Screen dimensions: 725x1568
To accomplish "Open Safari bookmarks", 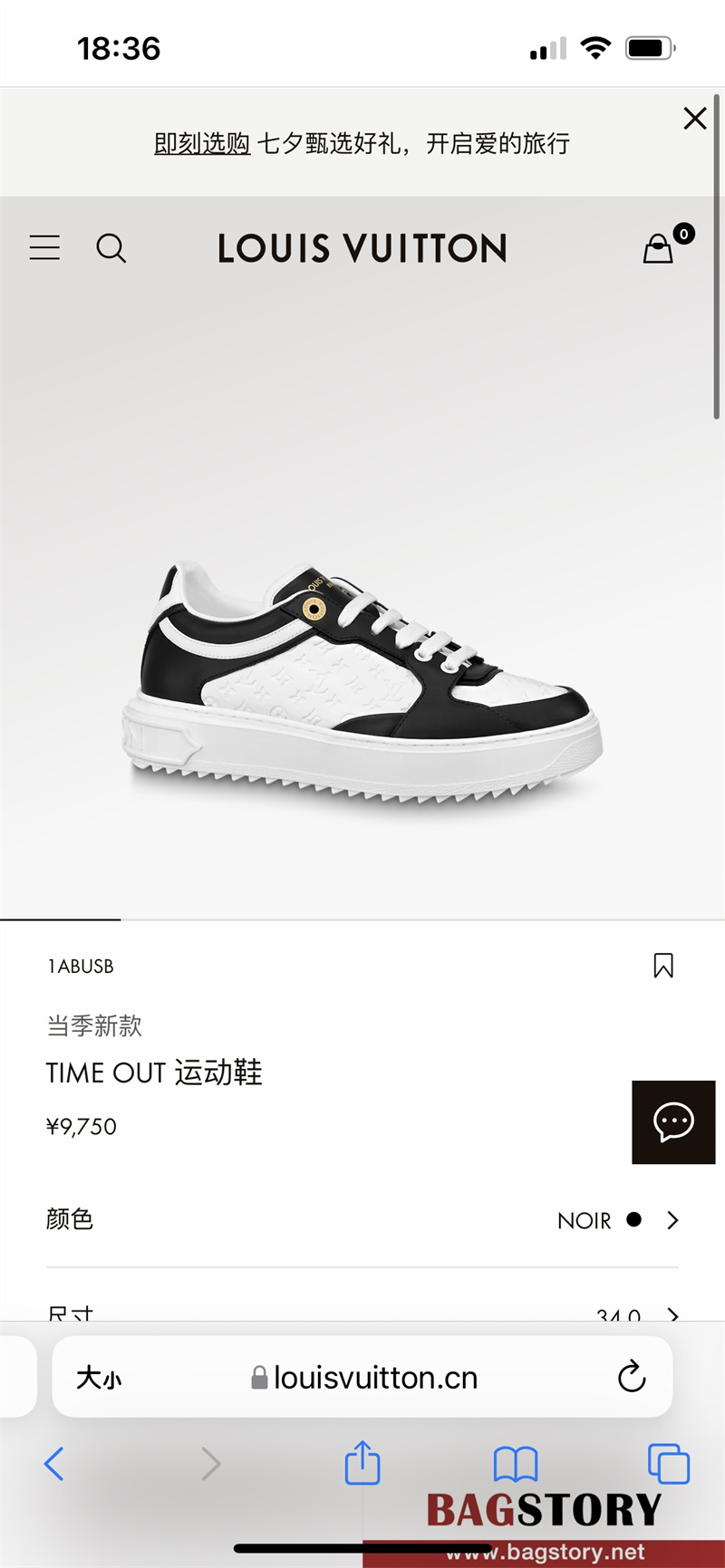I will click(x=516, y=1463).
